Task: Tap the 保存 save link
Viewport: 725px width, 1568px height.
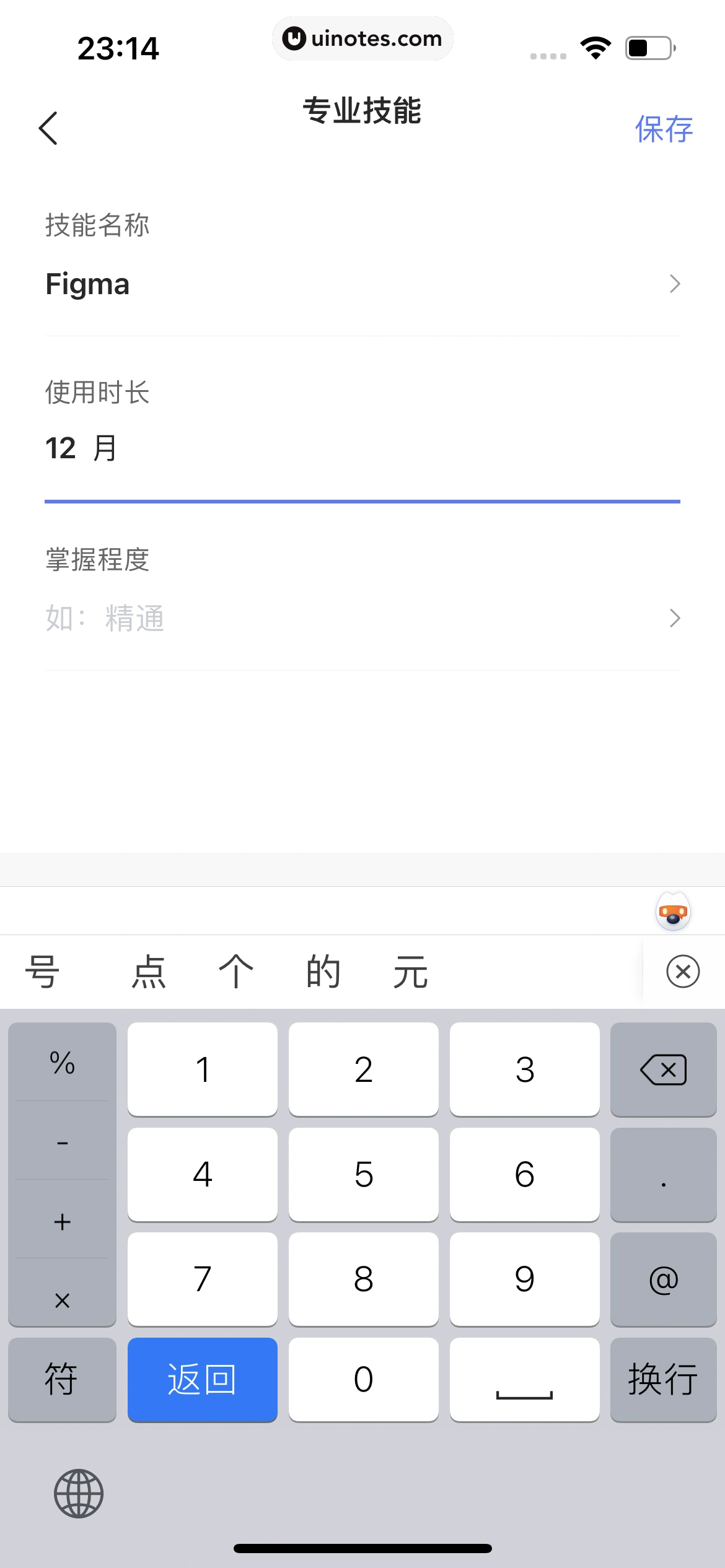Action: (x=664, y=129)
